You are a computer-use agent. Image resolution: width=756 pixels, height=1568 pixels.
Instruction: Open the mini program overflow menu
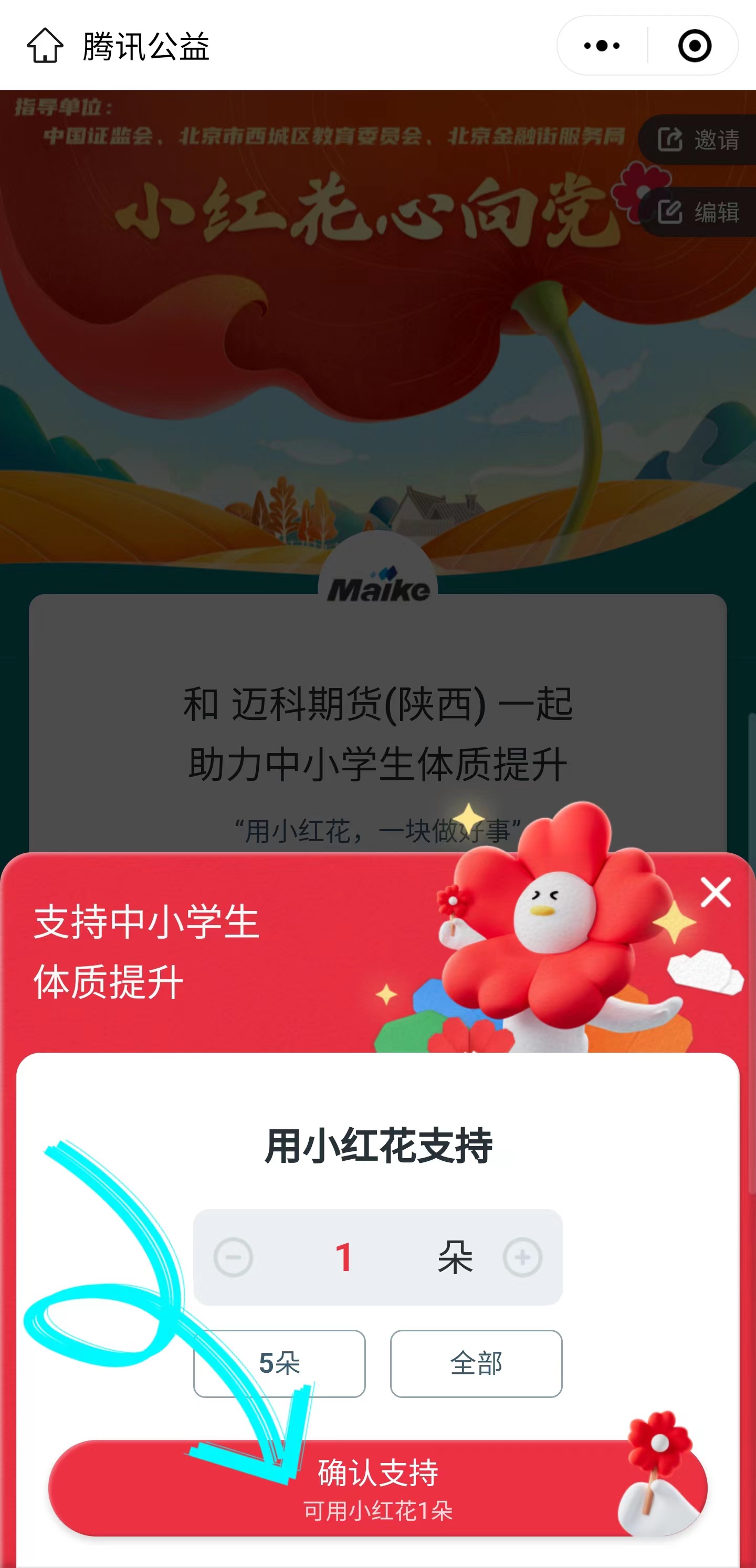tap(602, 46)
